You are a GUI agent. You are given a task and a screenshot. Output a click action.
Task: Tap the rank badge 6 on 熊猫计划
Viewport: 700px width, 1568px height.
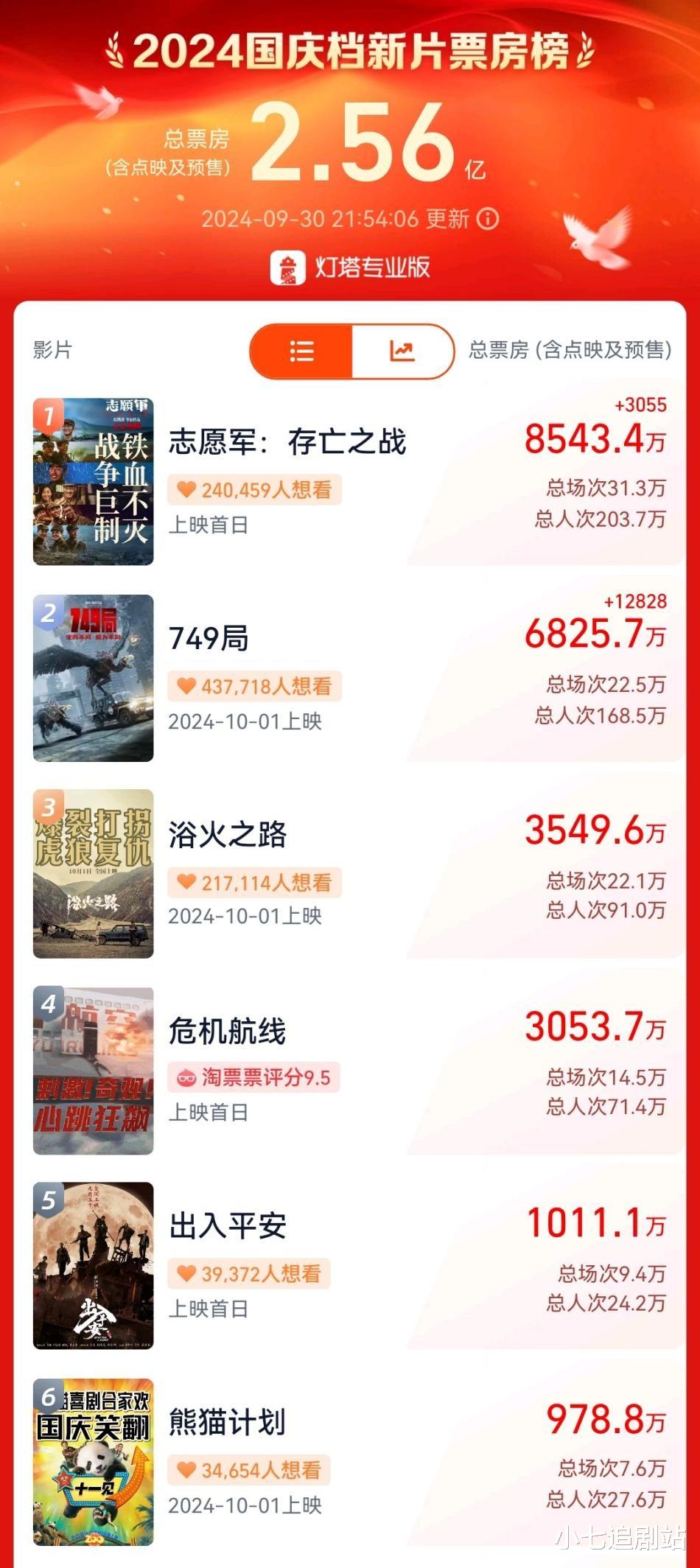pyautogui.click(x=50, y=1398)
